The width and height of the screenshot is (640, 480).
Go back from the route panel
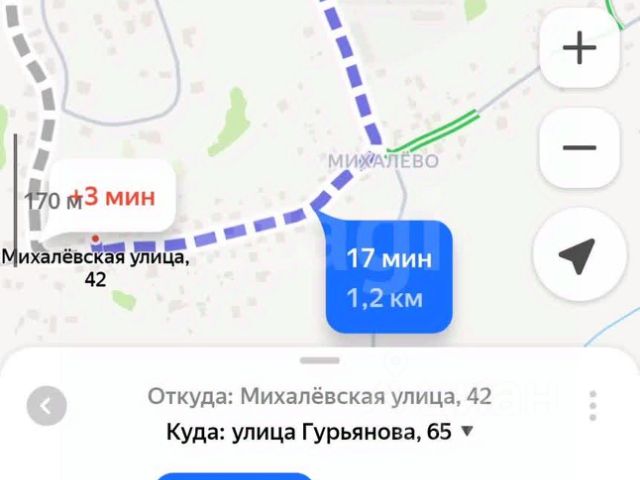(x=46, y=406)
